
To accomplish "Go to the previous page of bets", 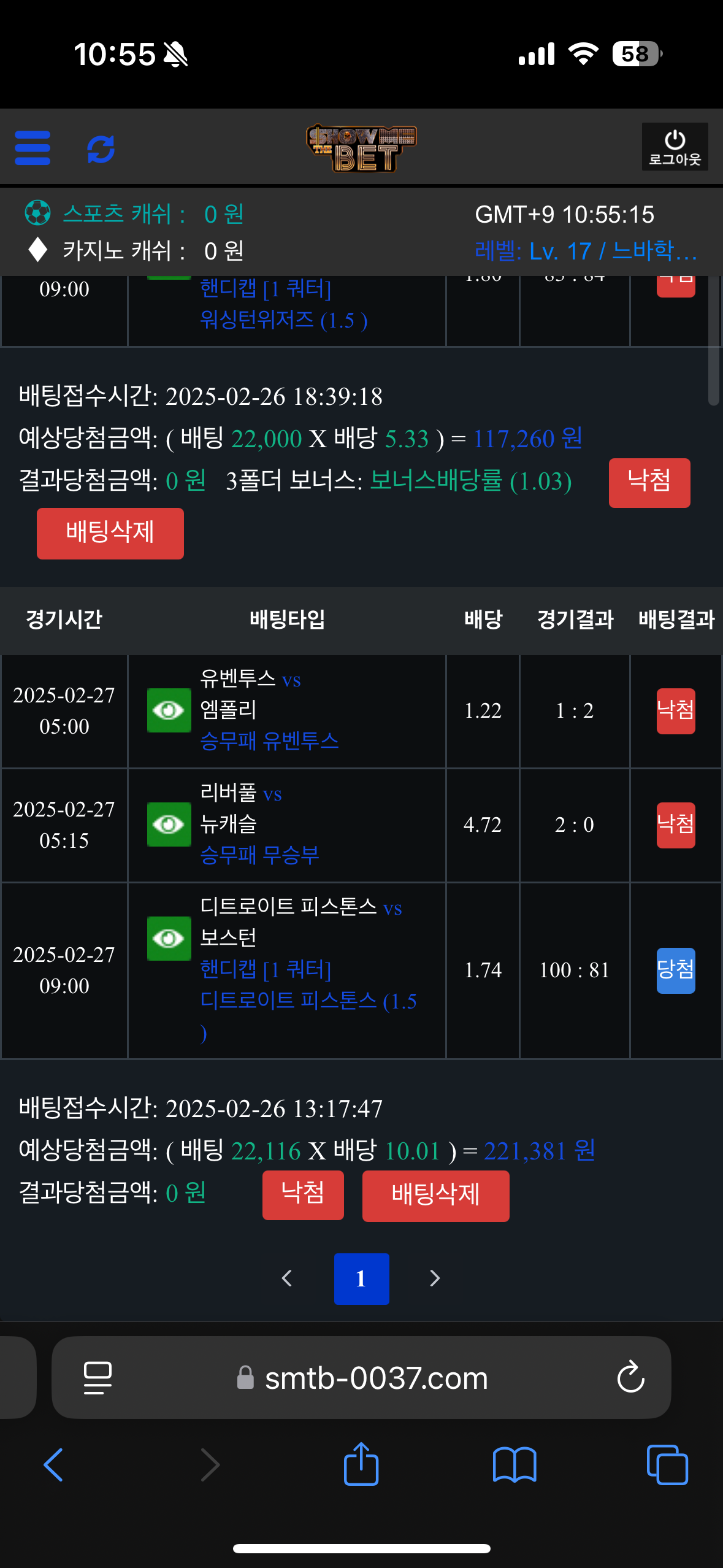I will 287,1278.
